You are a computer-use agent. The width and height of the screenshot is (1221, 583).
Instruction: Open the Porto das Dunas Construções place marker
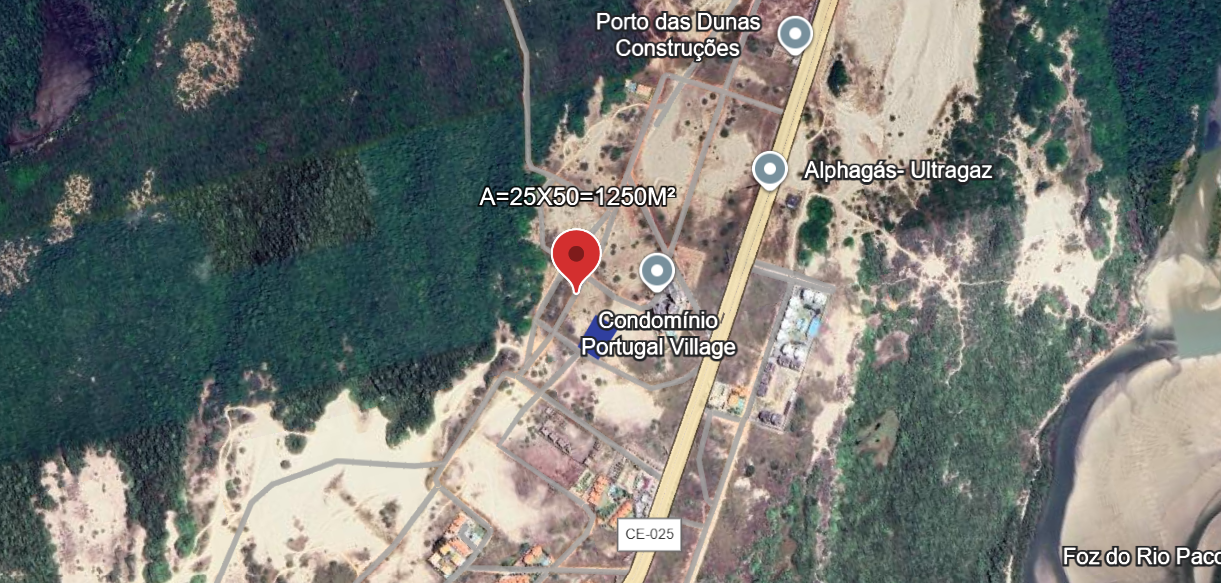(795, 35)
